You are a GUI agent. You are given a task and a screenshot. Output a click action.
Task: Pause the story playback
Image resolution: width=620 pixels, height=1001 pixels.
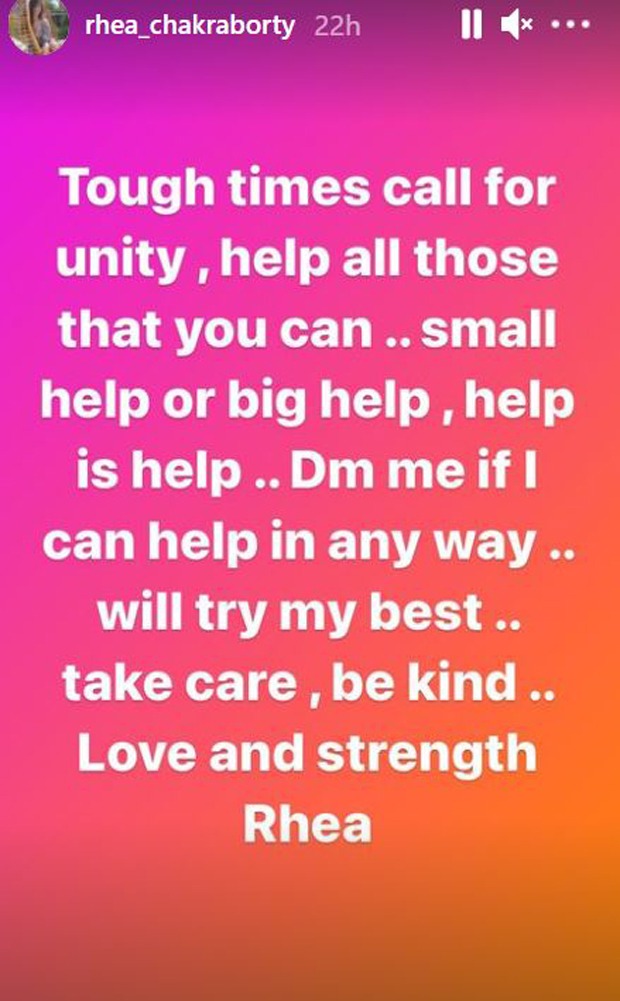471,26
